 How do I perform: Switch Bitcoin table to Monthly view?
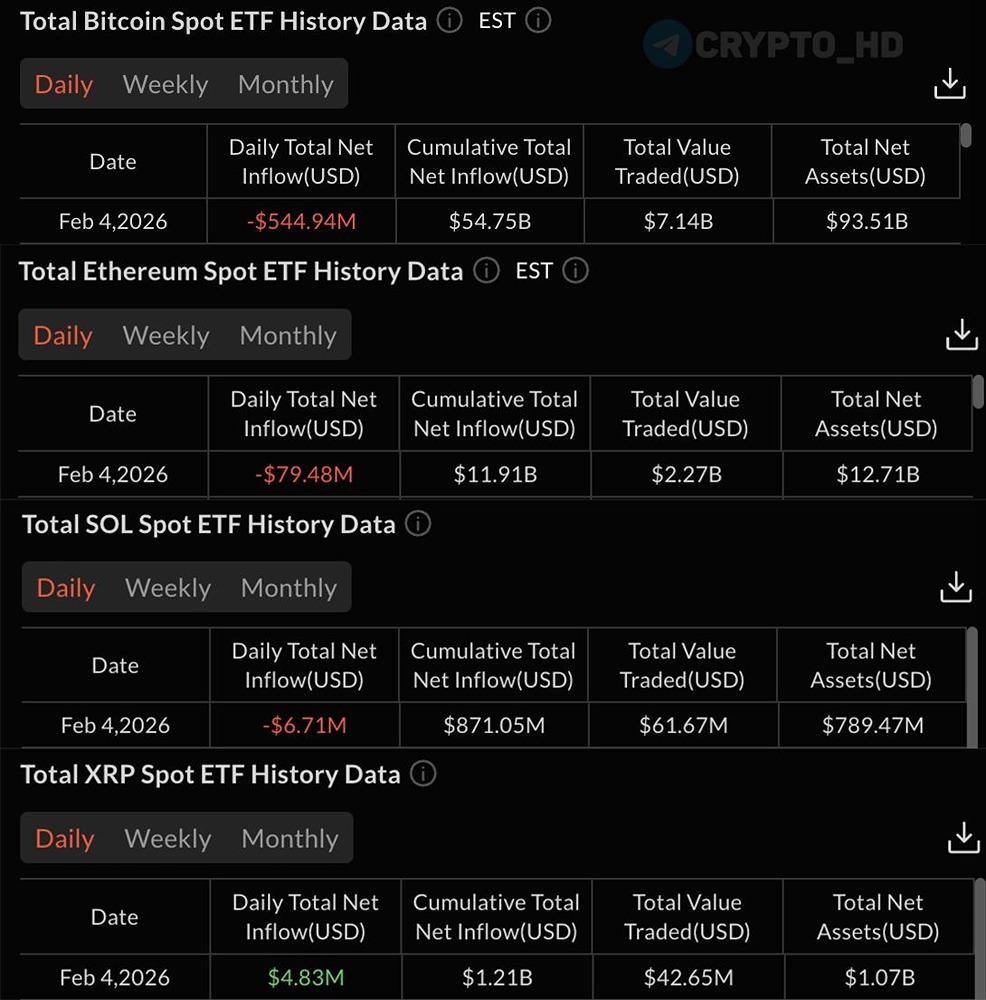click(285, 84)
